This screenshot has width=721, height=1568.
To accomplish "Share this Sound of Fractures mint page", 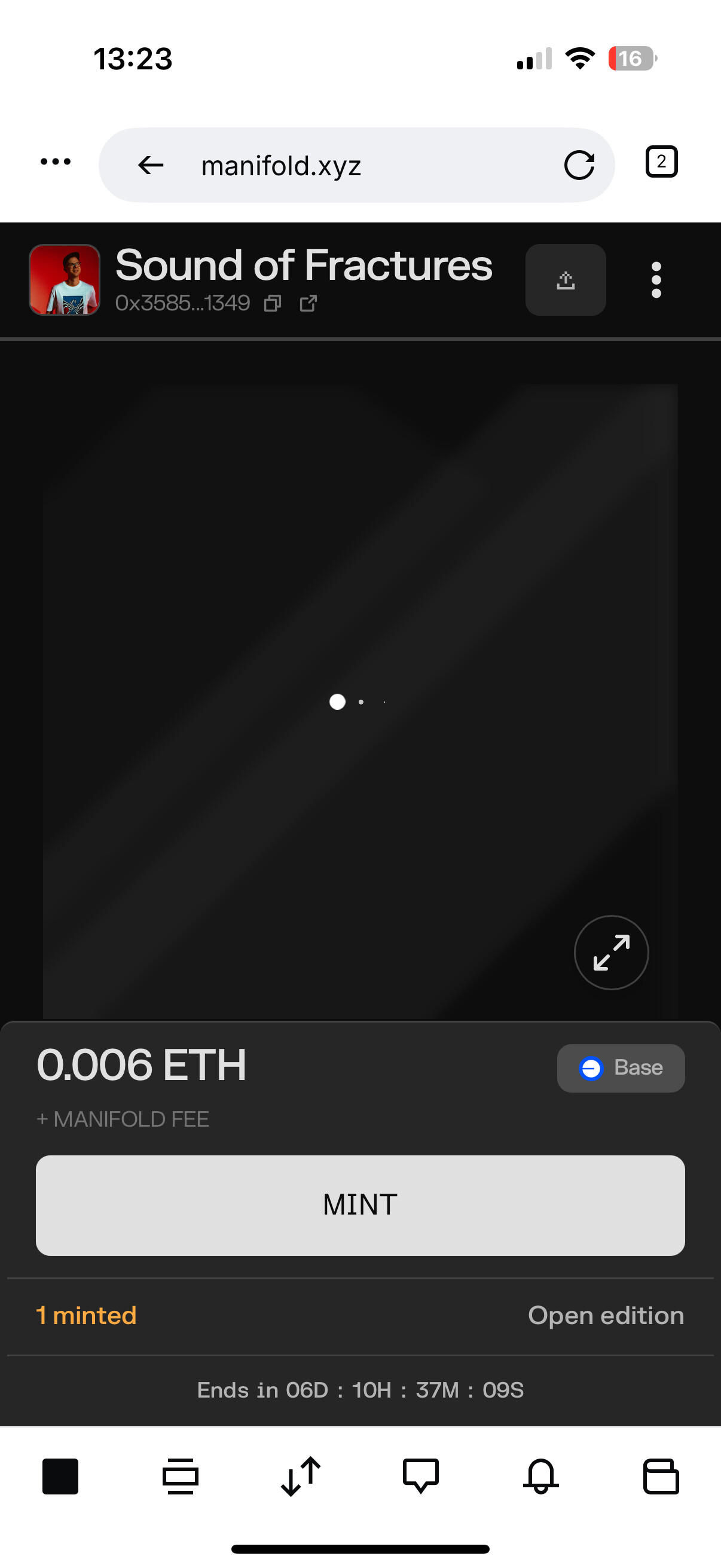I will 565,280.
